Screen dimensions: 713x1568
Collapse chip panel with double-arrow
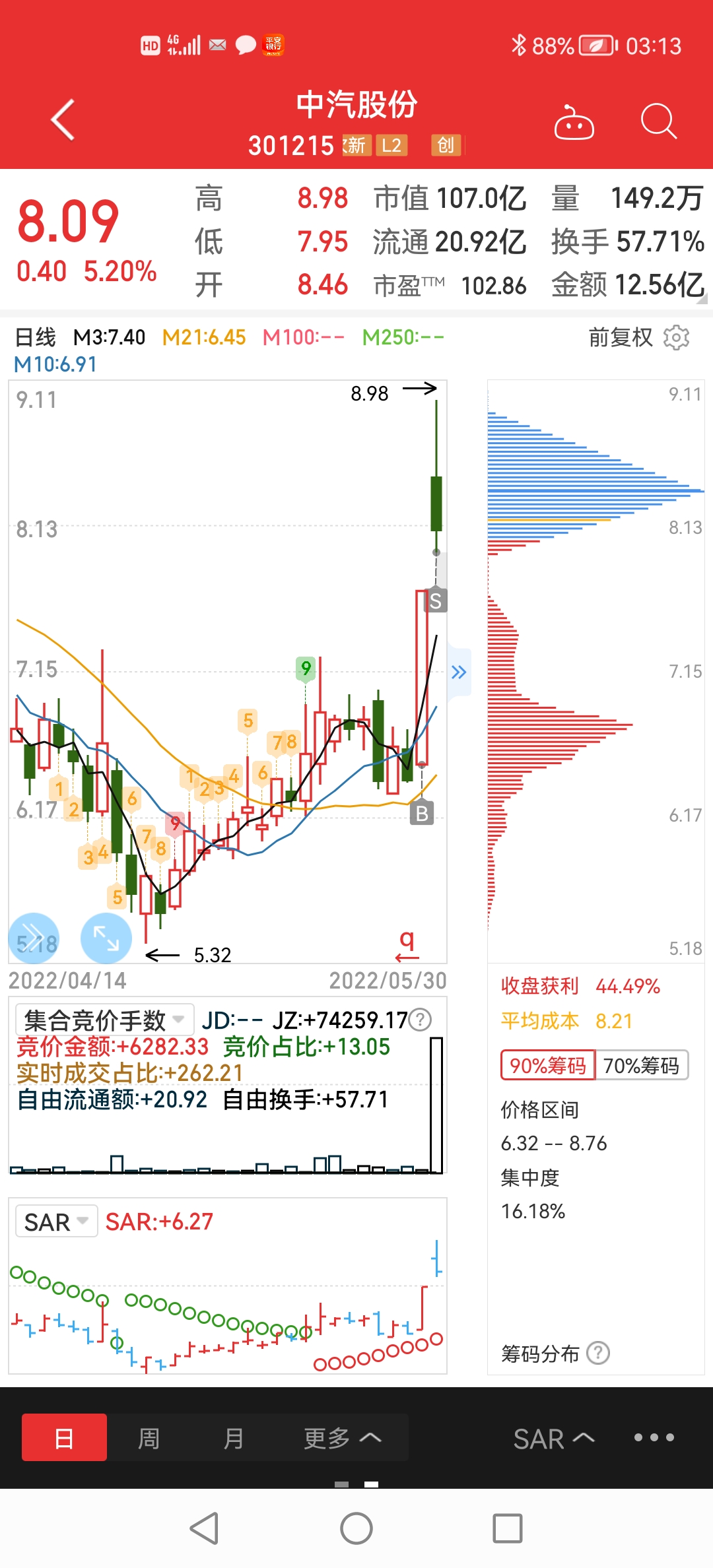(x=459, y=672)
